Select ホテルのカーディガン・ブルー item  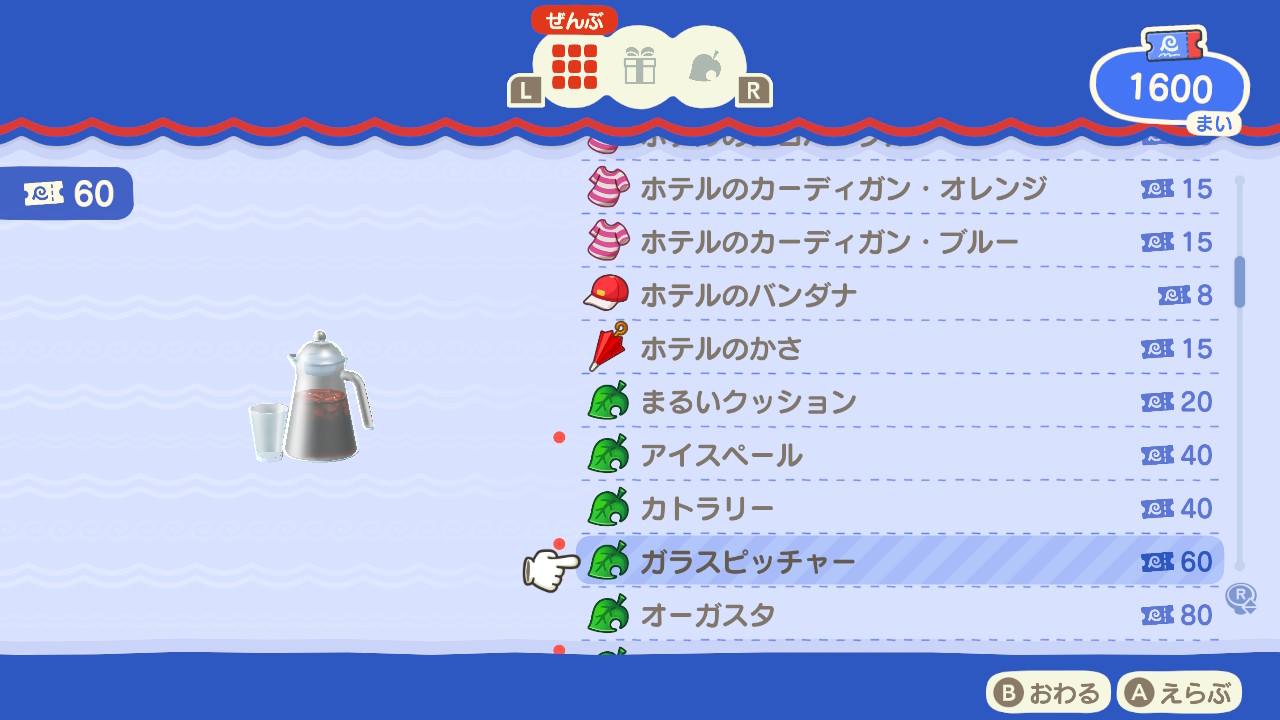[x=898, y=241]
